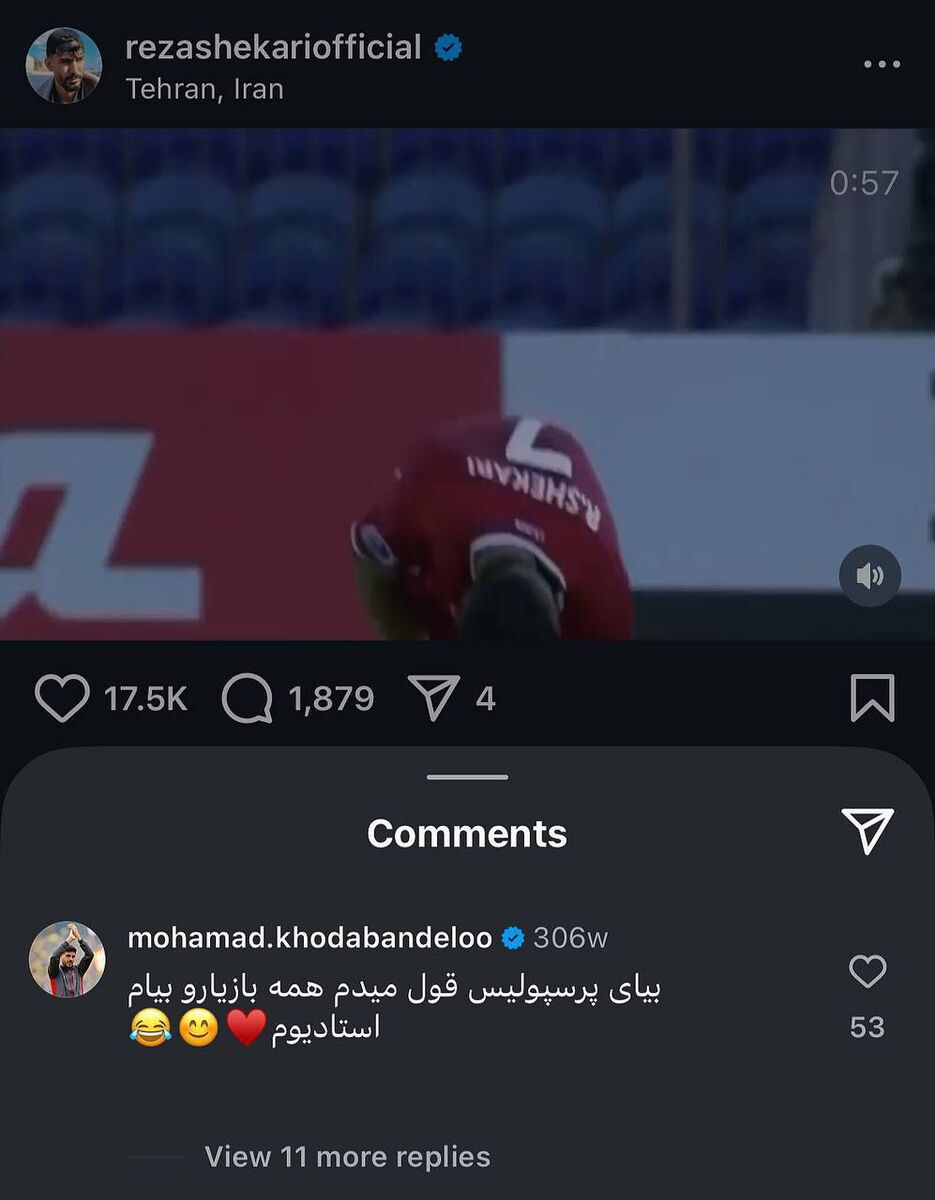Viewport: 935px width, 1200px height.
Task: Open the rezashekariofficial username link
Action: (273, 47)
